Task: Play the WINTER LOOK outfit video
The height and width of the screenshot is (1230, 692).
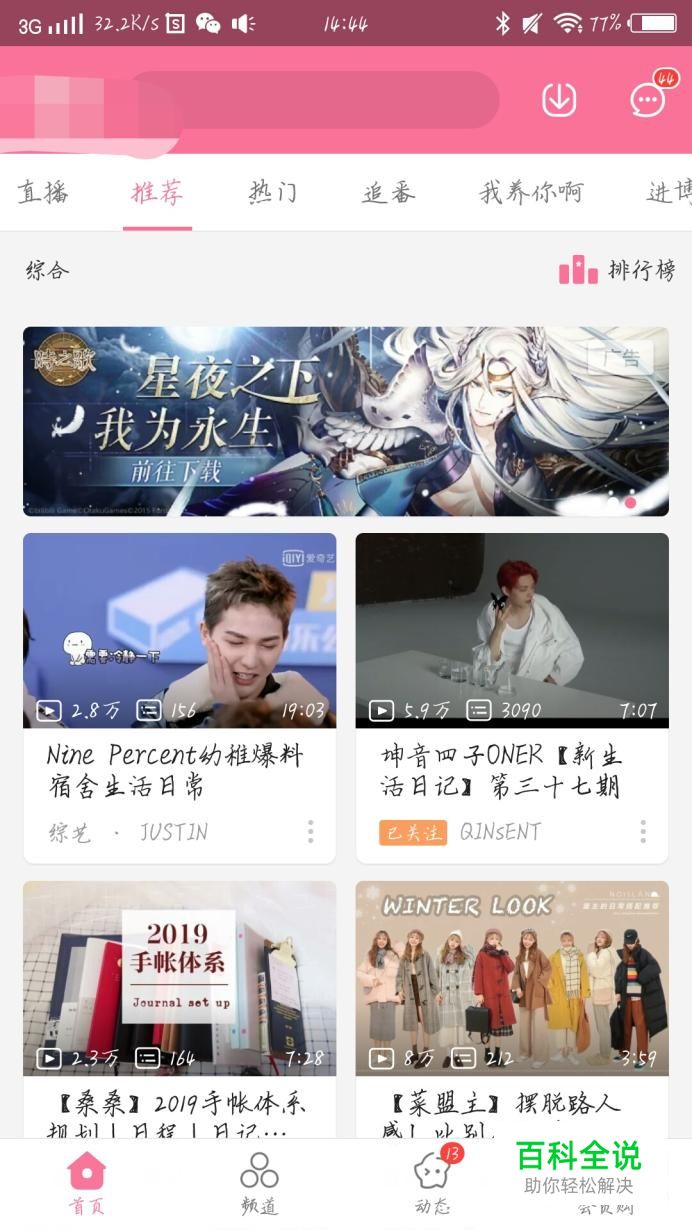Action: [512, 978]
